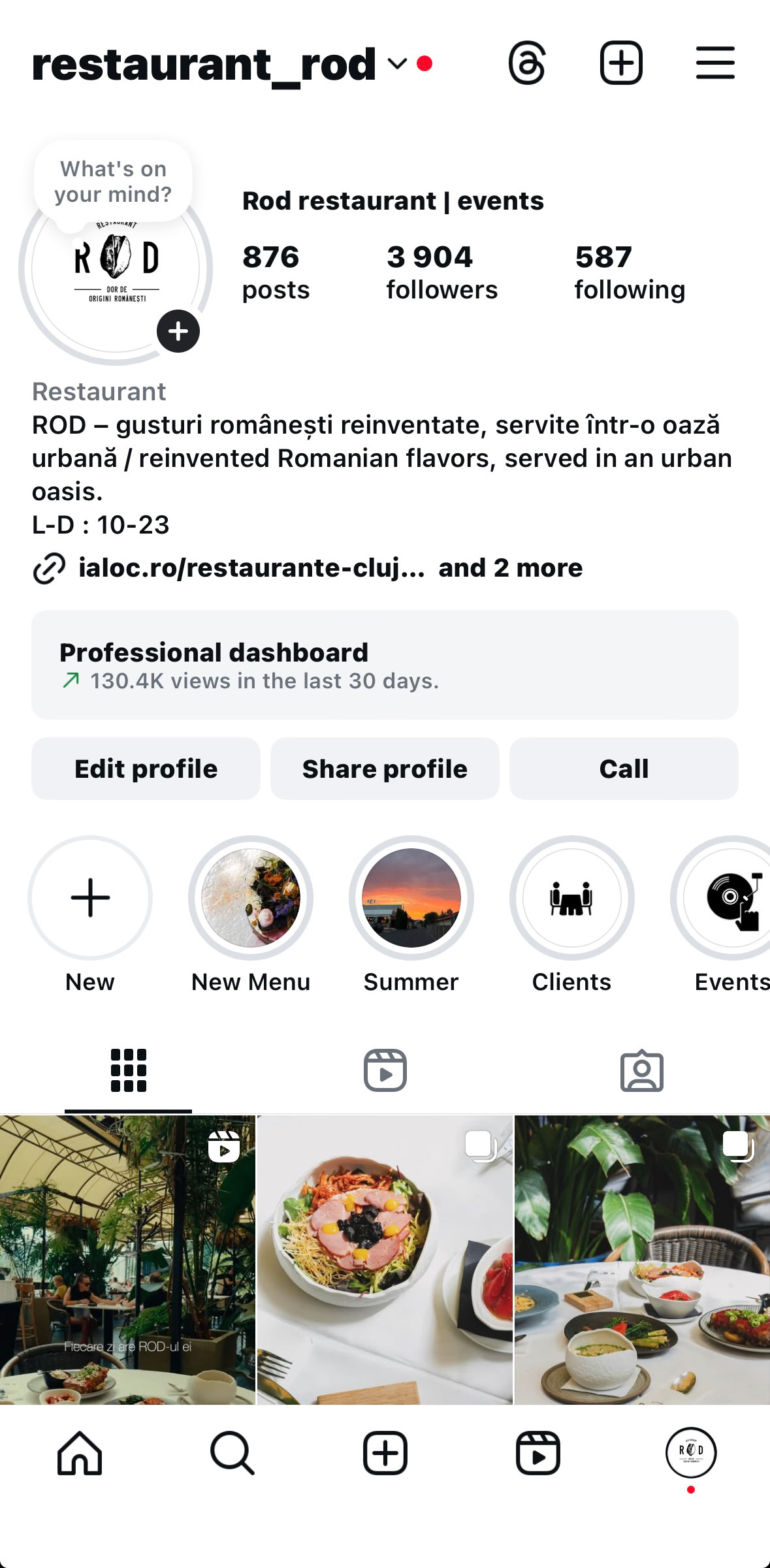The height and width of the screenshot is (1568, 770).
Task: Tap the Call button
Action: [x=624, y=769]
